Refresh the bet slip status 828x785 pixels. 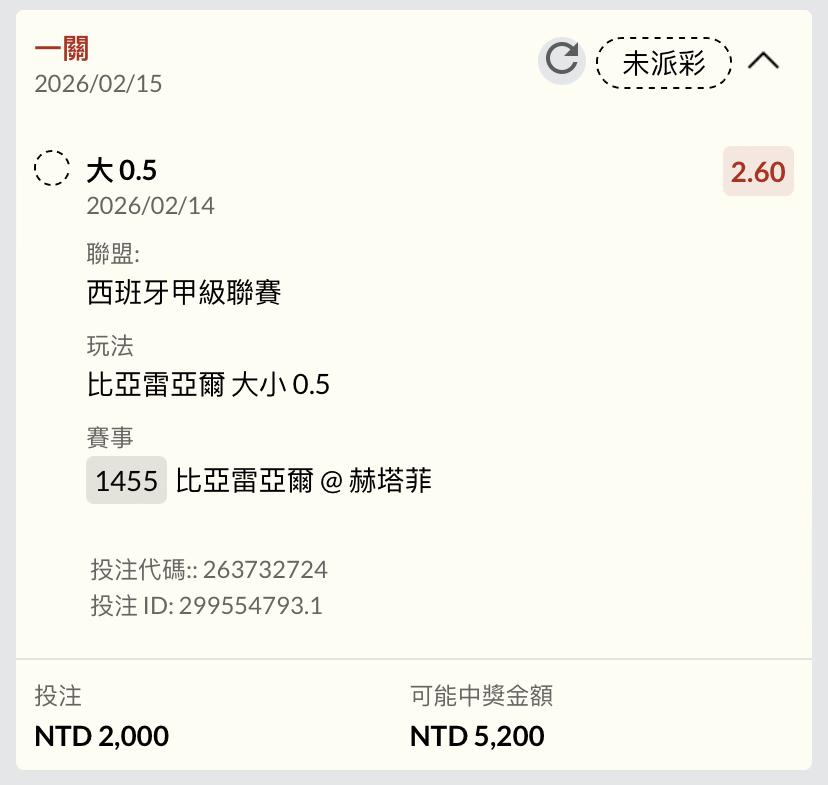561,60
